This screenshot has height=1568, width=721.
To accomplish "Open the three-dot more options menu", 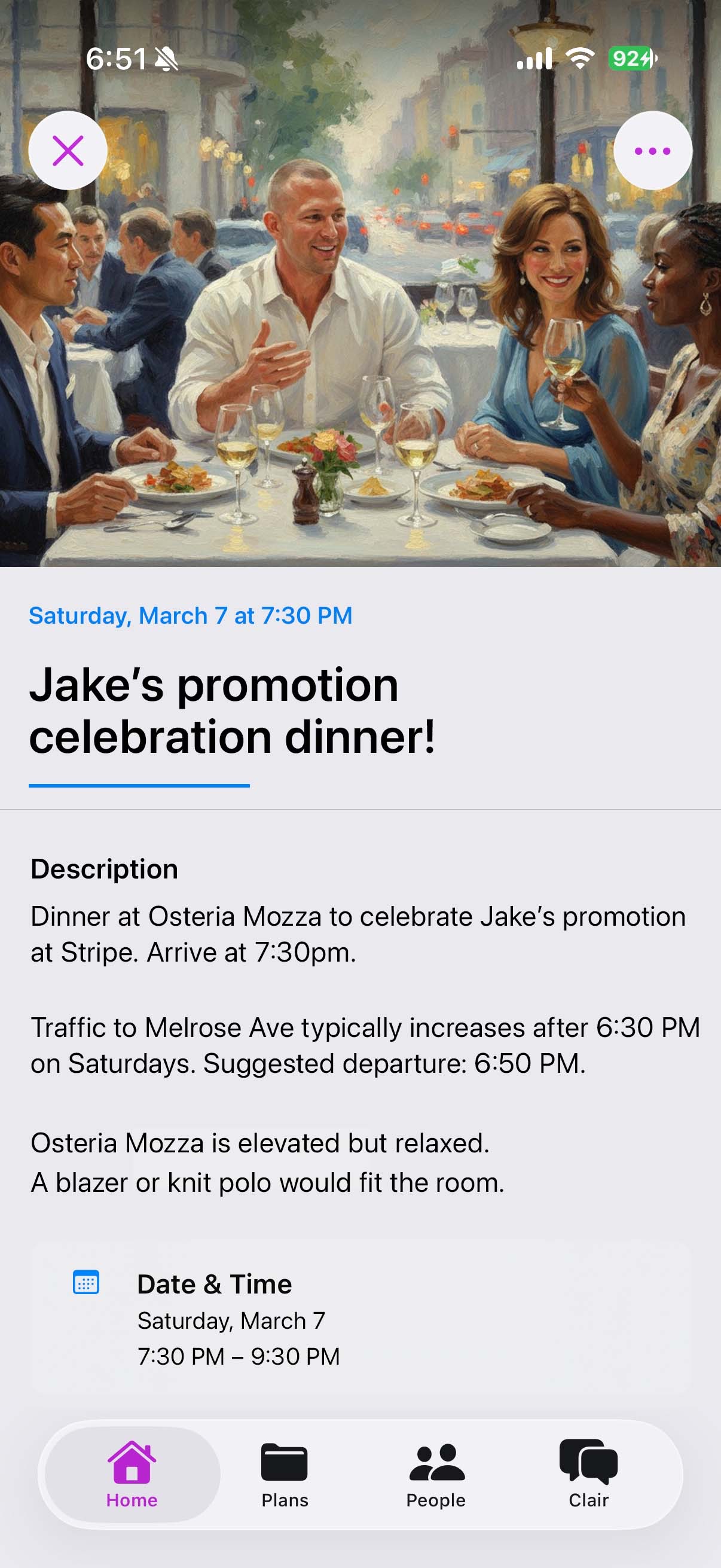I will [x=652, y=150].
